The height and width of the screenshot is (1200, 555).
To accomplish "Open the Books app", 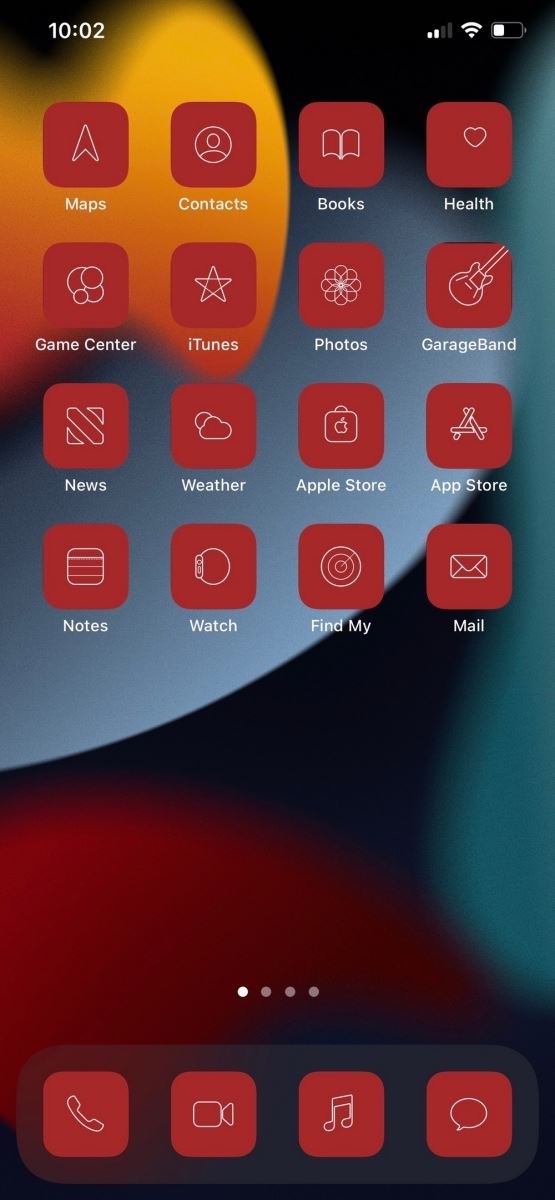I will click(x=341, y=145).
